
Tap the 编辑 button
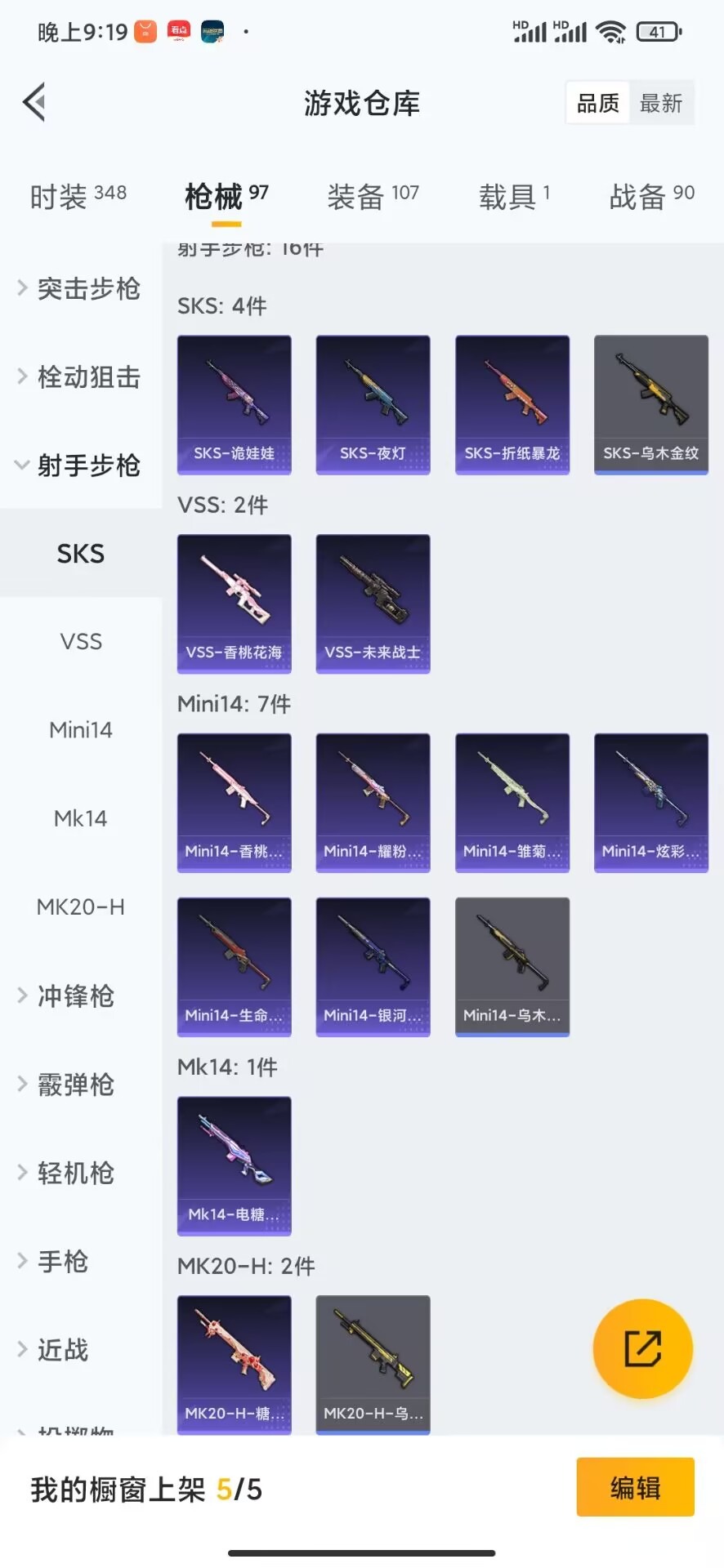pyautogui.click(x=635, y=1487)
